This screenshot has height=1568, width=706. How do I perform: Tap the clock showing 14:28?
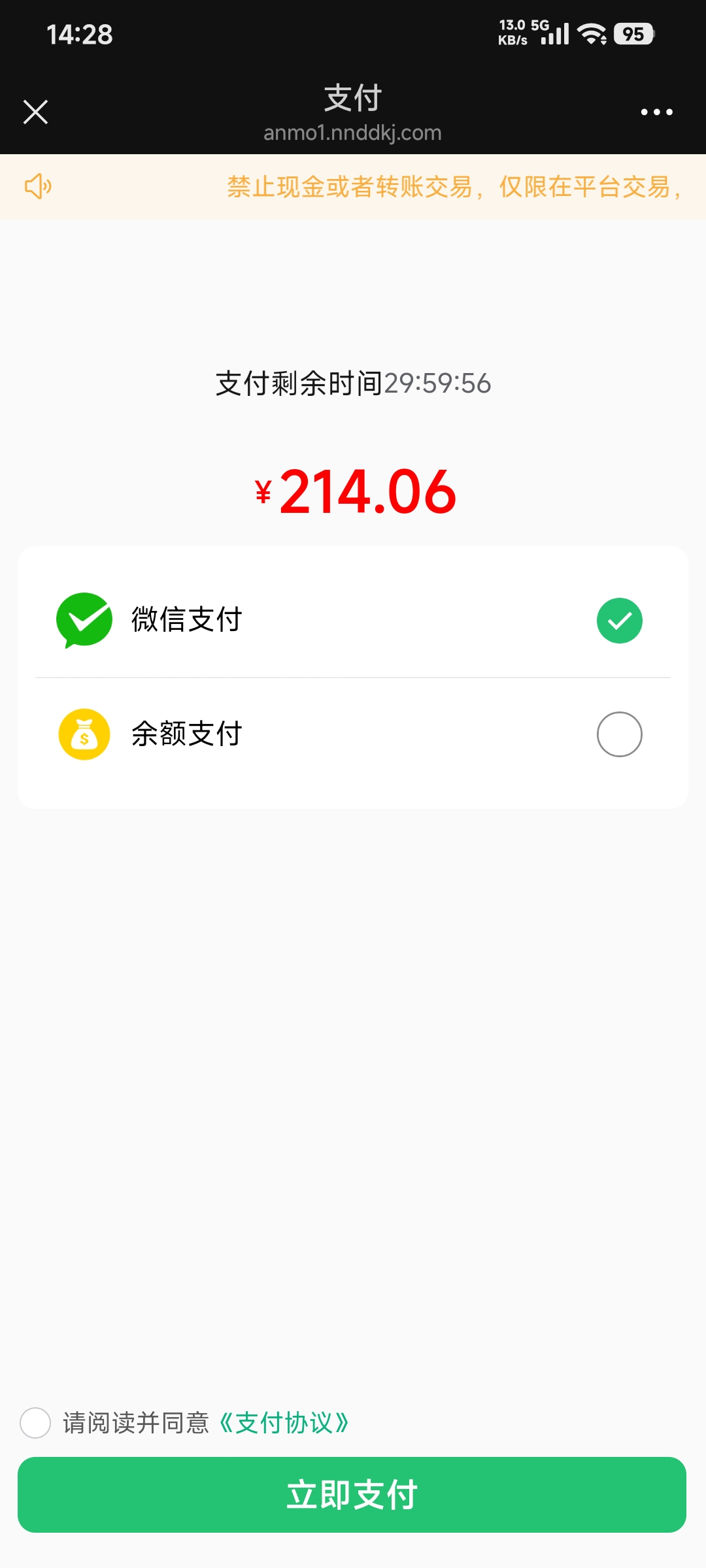tap(79, 35)
